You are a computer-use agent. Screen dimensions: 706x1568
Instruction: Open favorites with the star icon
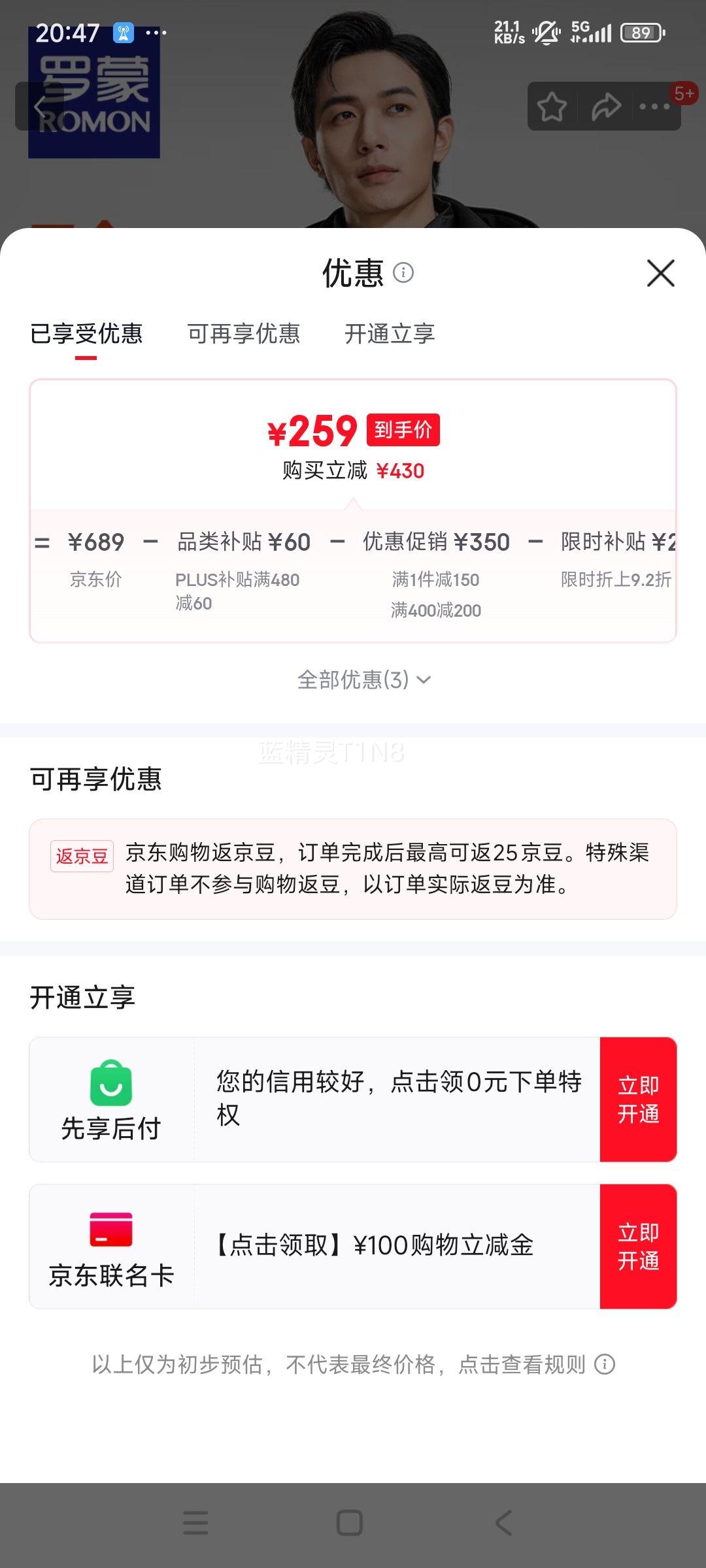point(552,106)
